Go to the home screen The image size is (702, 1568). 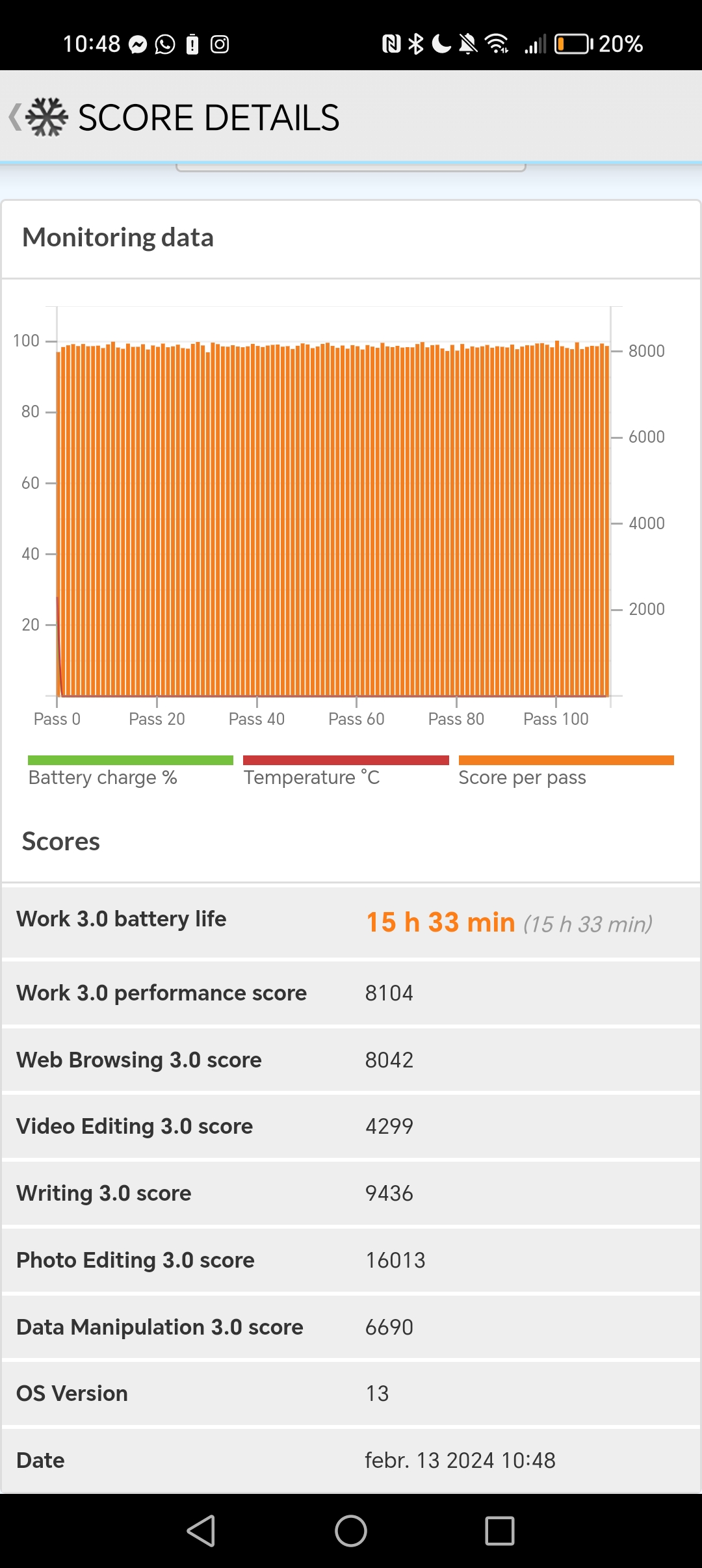(351, 1531)
